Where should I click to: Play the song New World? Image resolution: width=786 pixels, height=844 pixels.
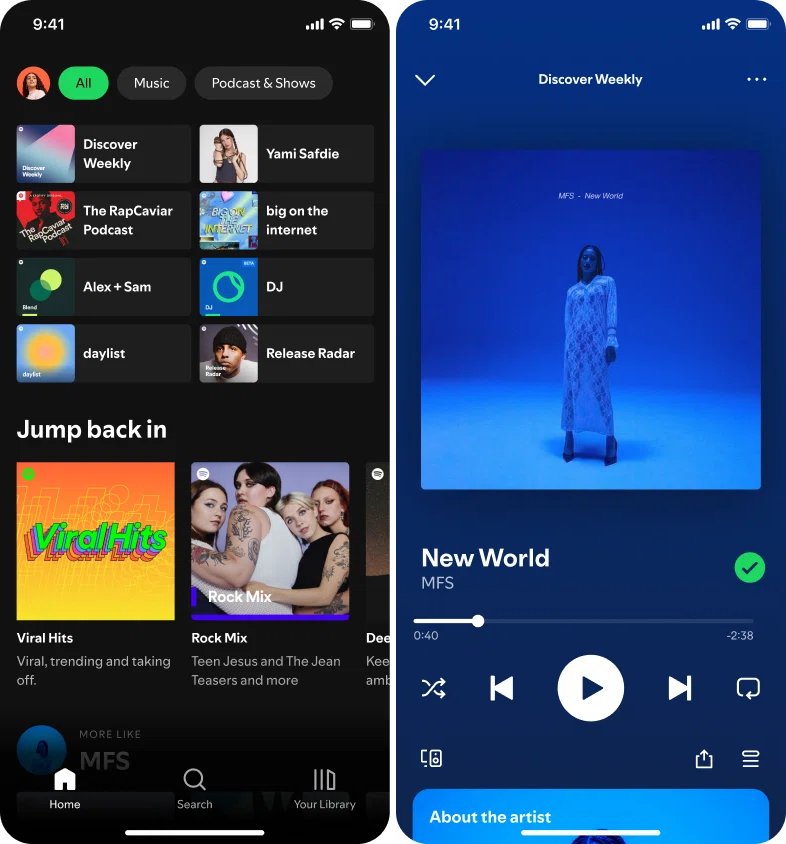pos(590,688)
